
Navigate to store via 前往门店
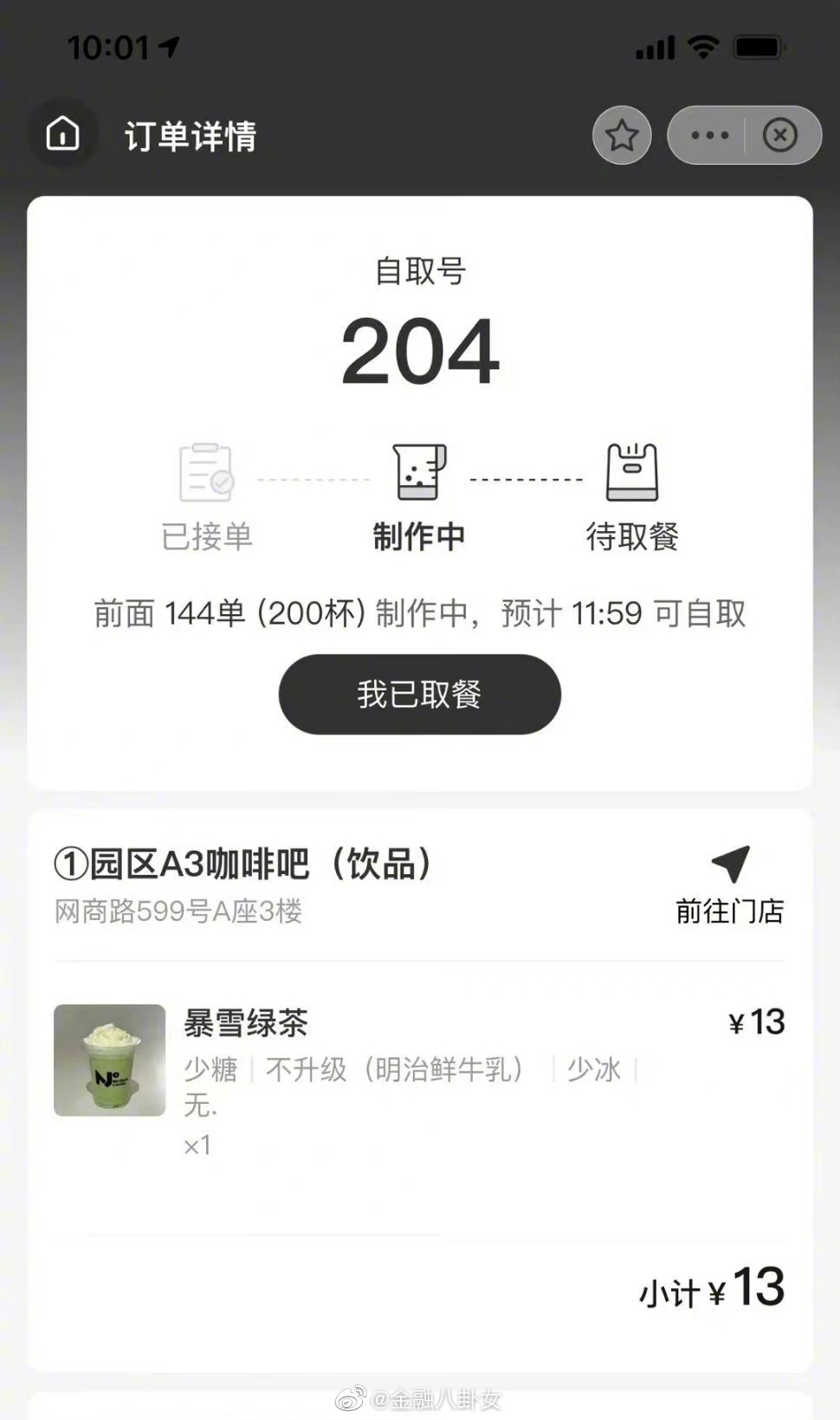pyautogui.click(x=730, y=885)
